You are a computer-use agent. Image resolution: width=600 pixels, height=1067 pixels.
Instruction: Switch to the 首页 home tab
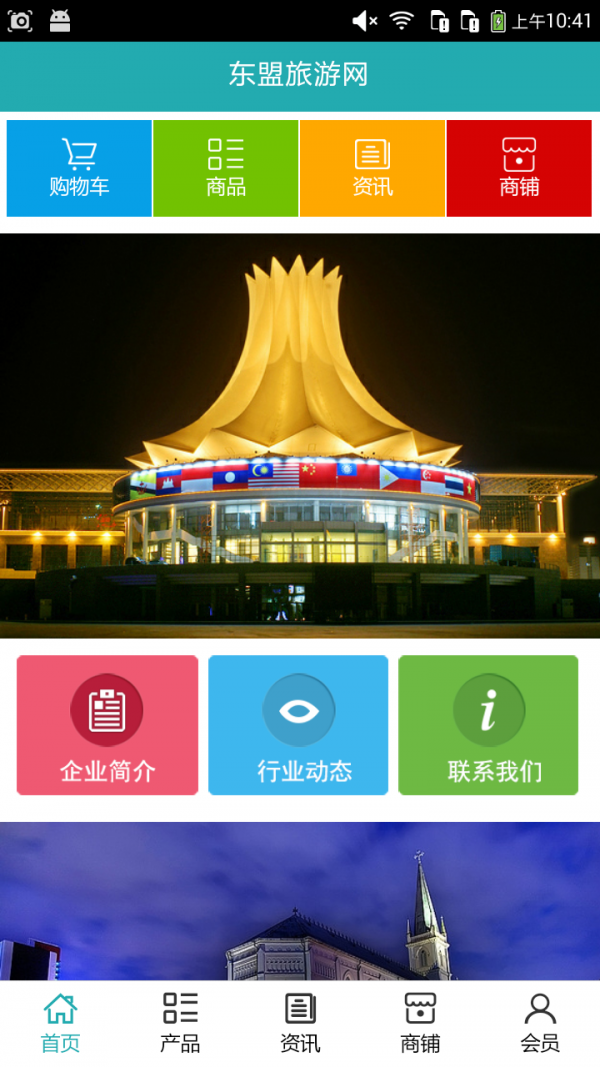tap(60, 1023)
